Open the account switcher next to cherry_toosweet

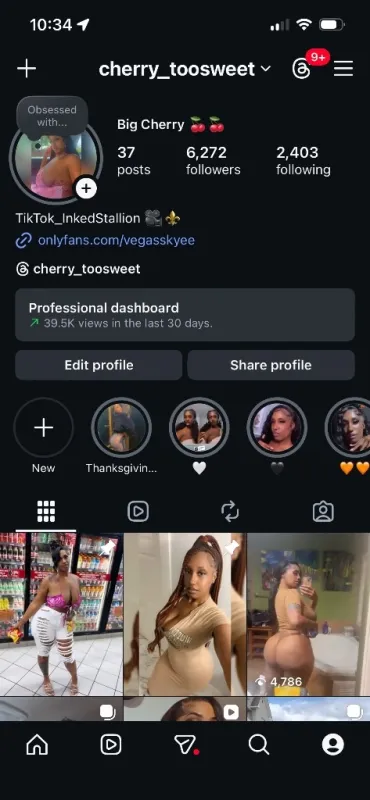pos(265,68)
